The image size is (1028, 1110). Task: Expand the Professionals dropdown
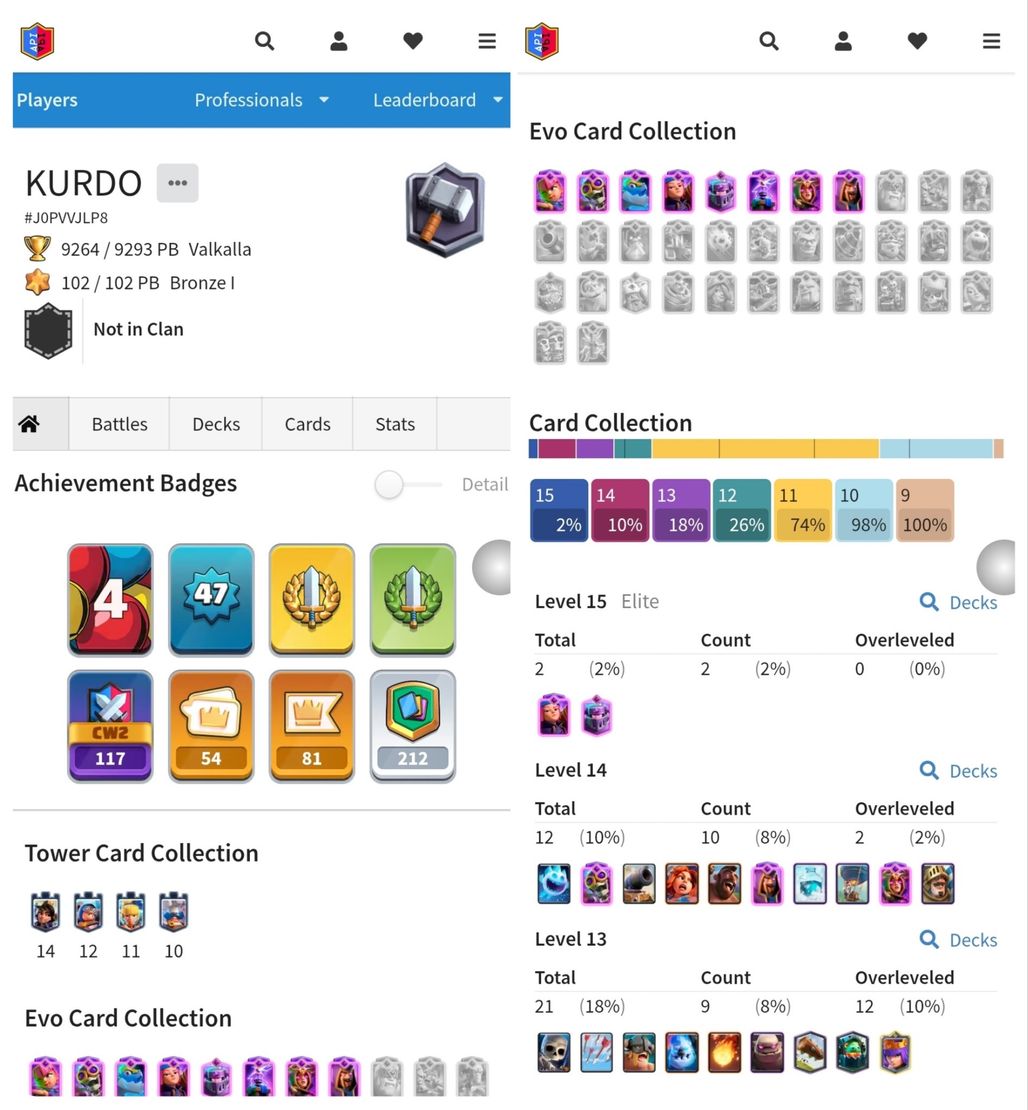point(261,100)
